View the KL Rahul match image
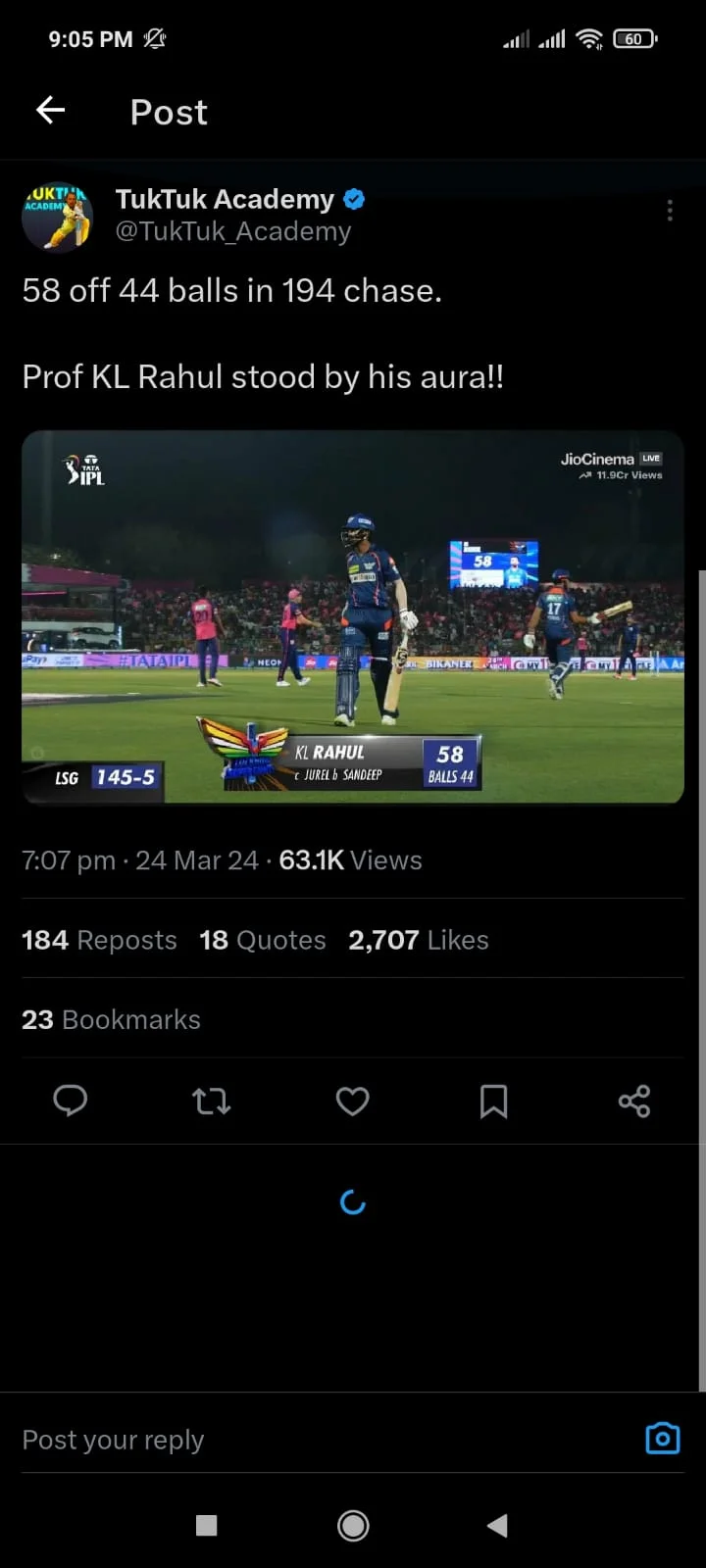 click(x=353, y=616)
